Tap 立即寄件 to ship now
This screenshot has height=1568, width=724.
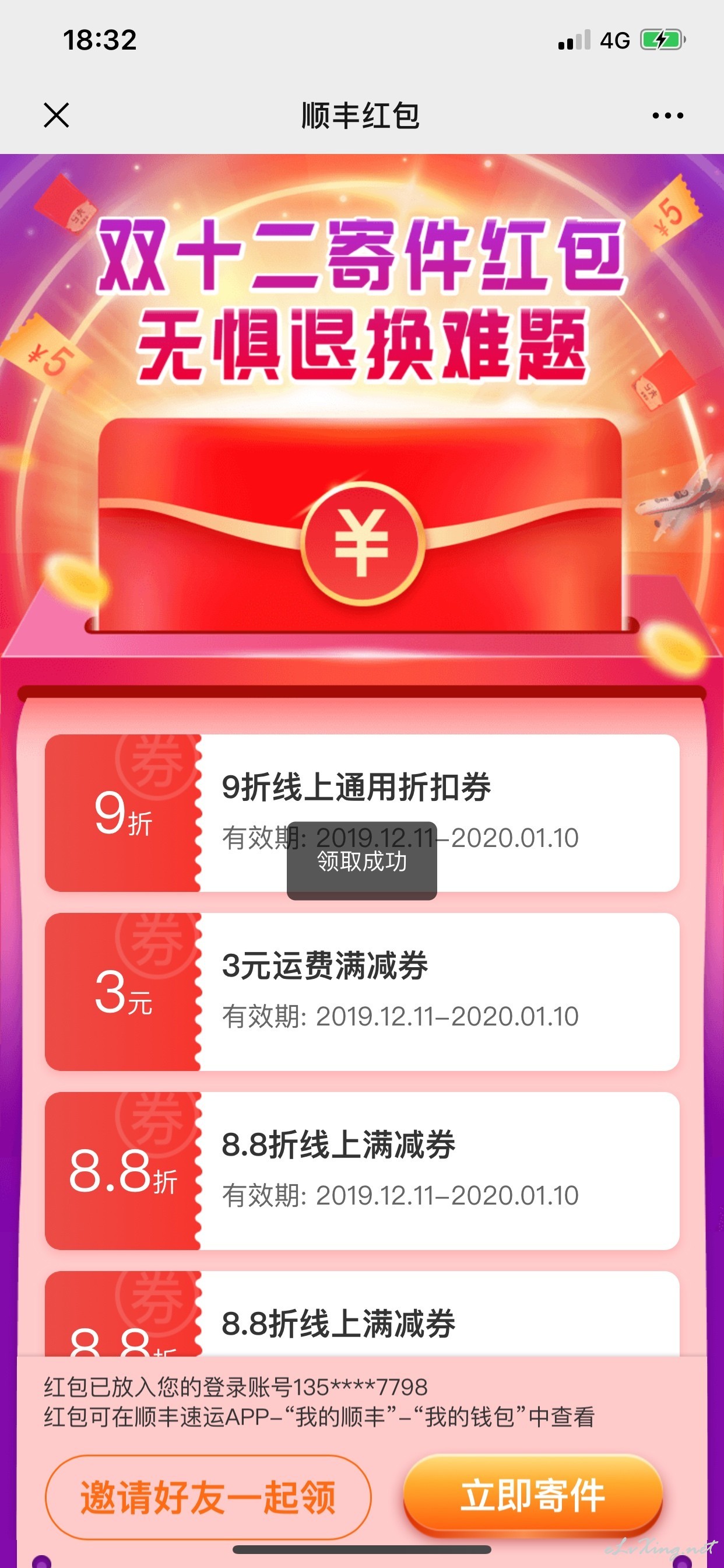tap(532, 1494)
